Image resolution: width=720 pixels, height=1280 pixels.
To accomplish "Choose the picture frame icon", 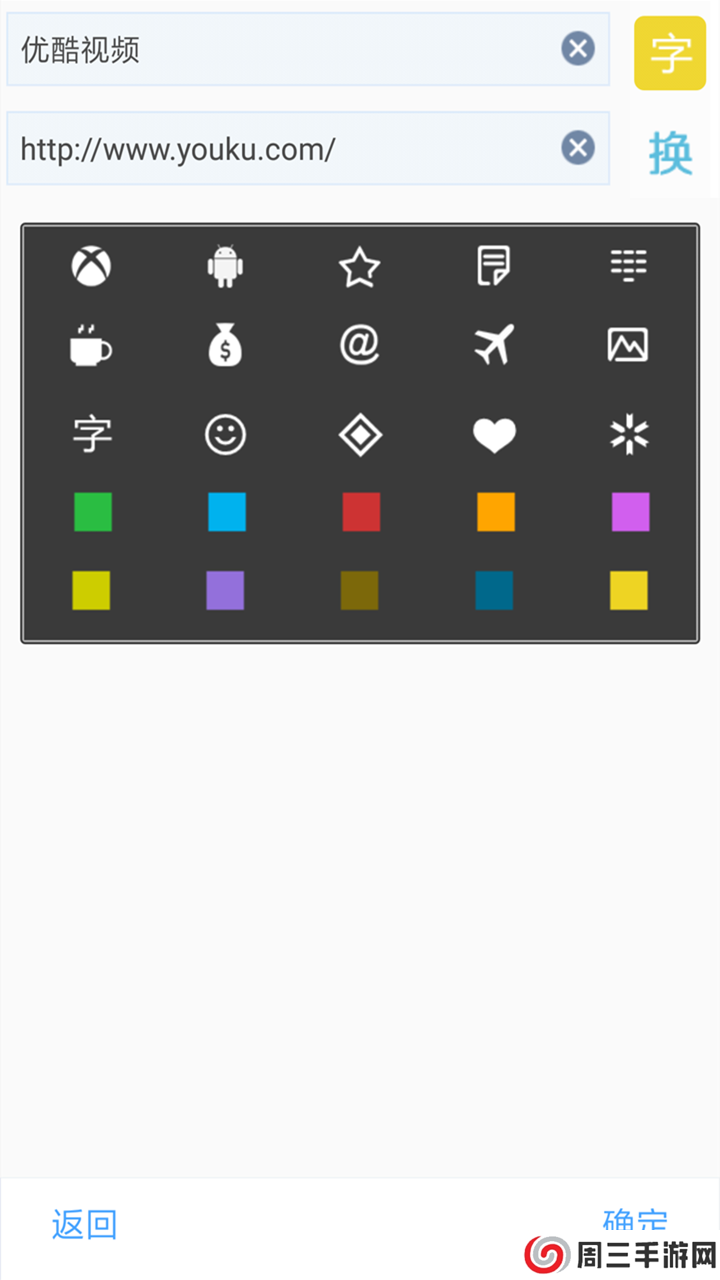I will pos(628,346).
